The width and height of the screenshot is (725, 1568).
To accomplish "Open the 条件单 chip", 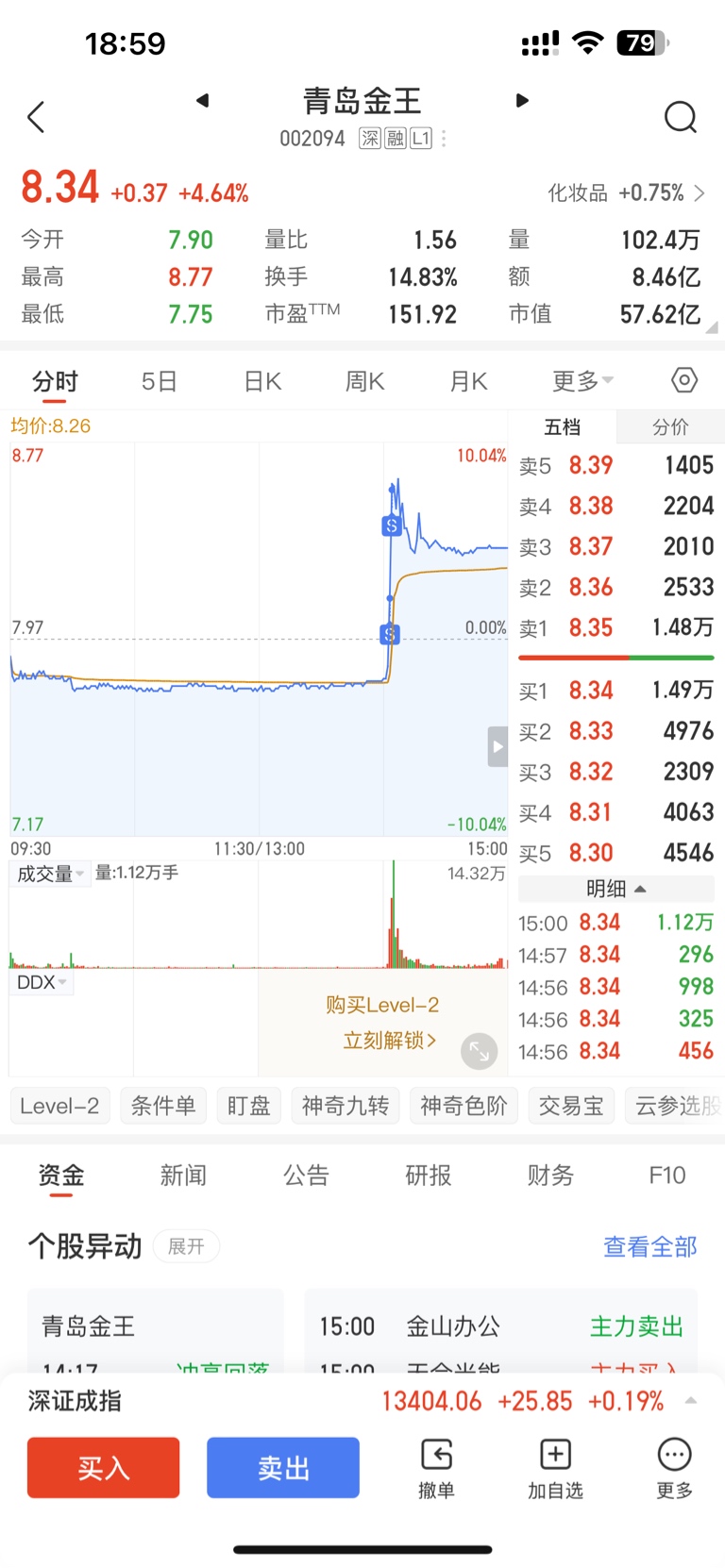I will (163, 1106).
